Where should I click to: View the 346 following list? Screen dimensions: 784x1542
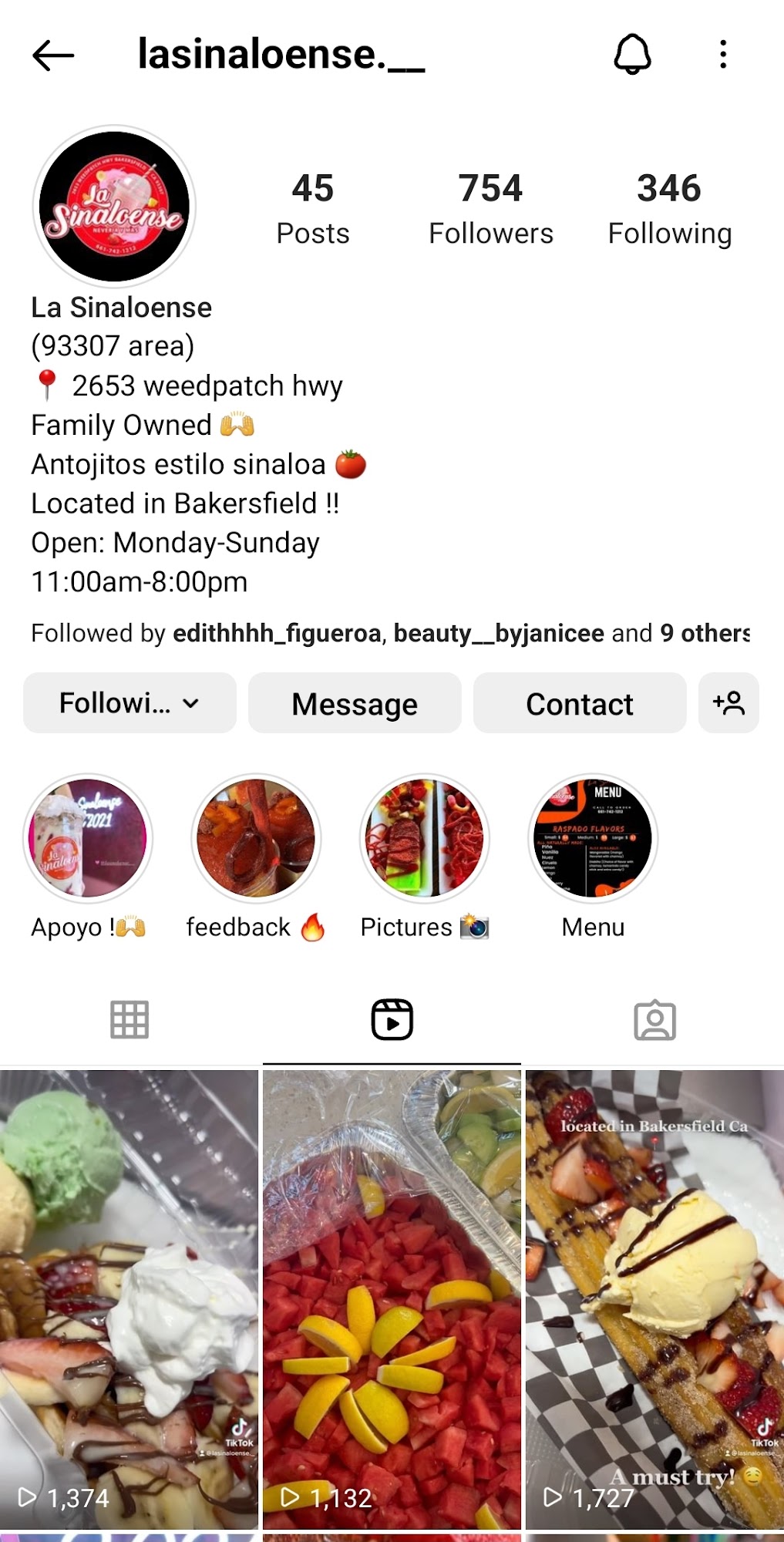[669, 208]
